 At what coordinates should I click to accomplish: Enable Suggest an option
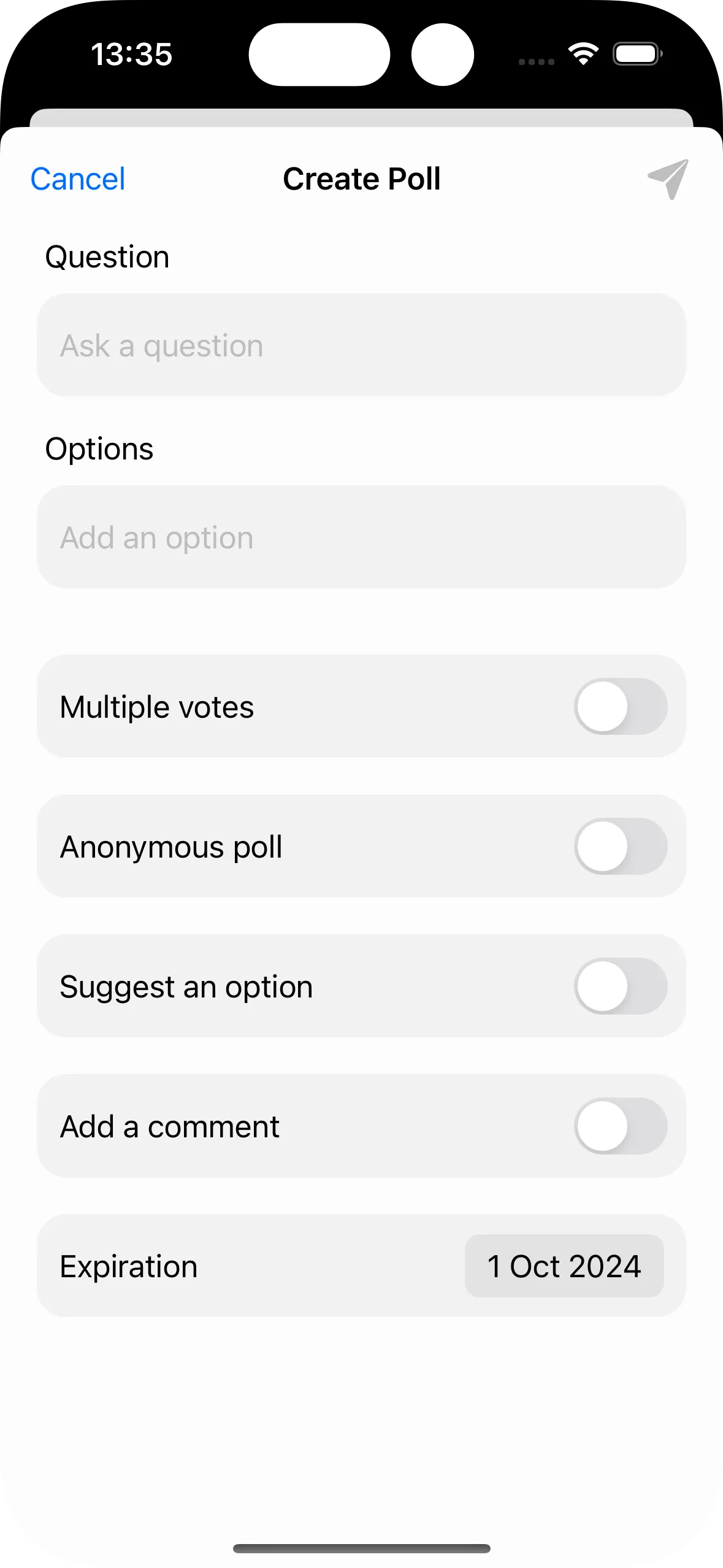[620, 986]
